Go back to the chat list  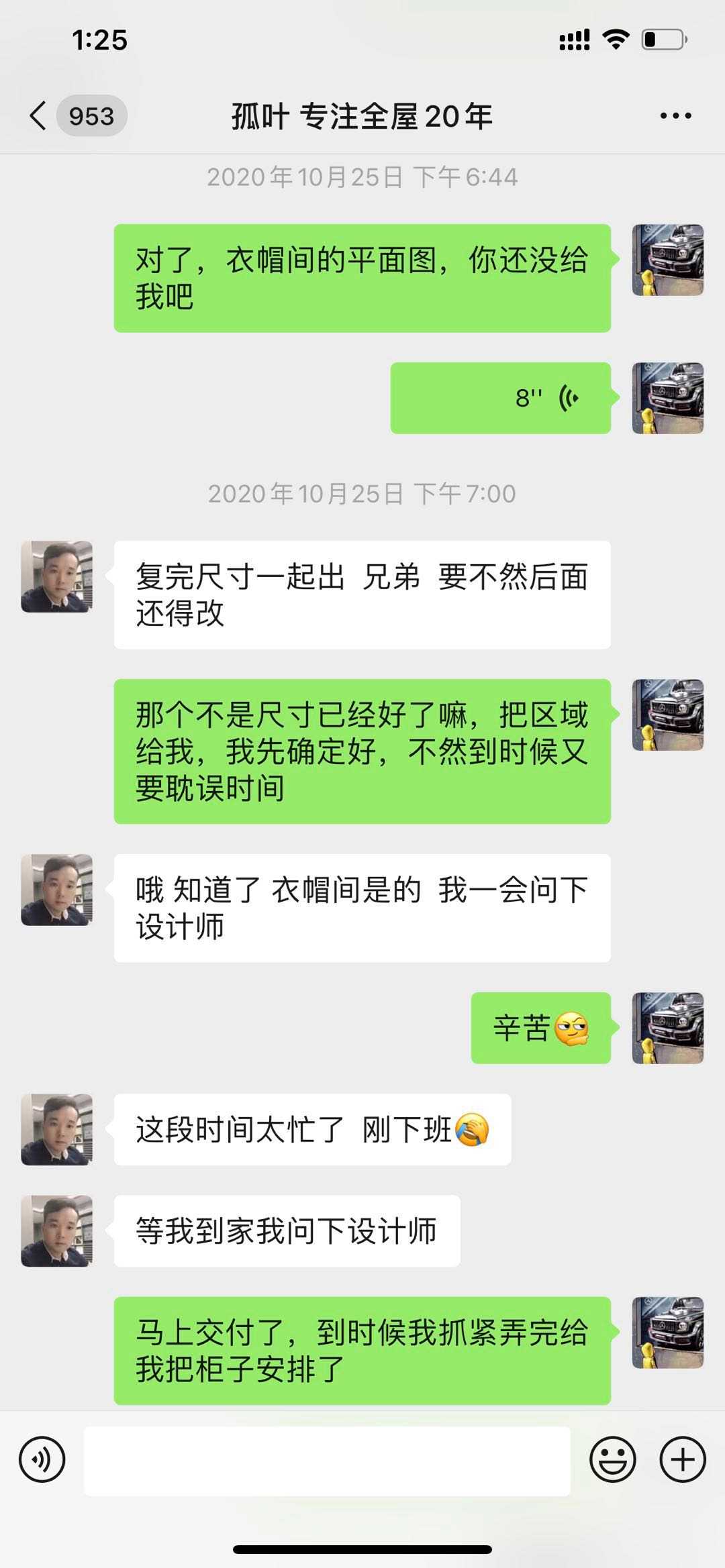coord(39,116)
